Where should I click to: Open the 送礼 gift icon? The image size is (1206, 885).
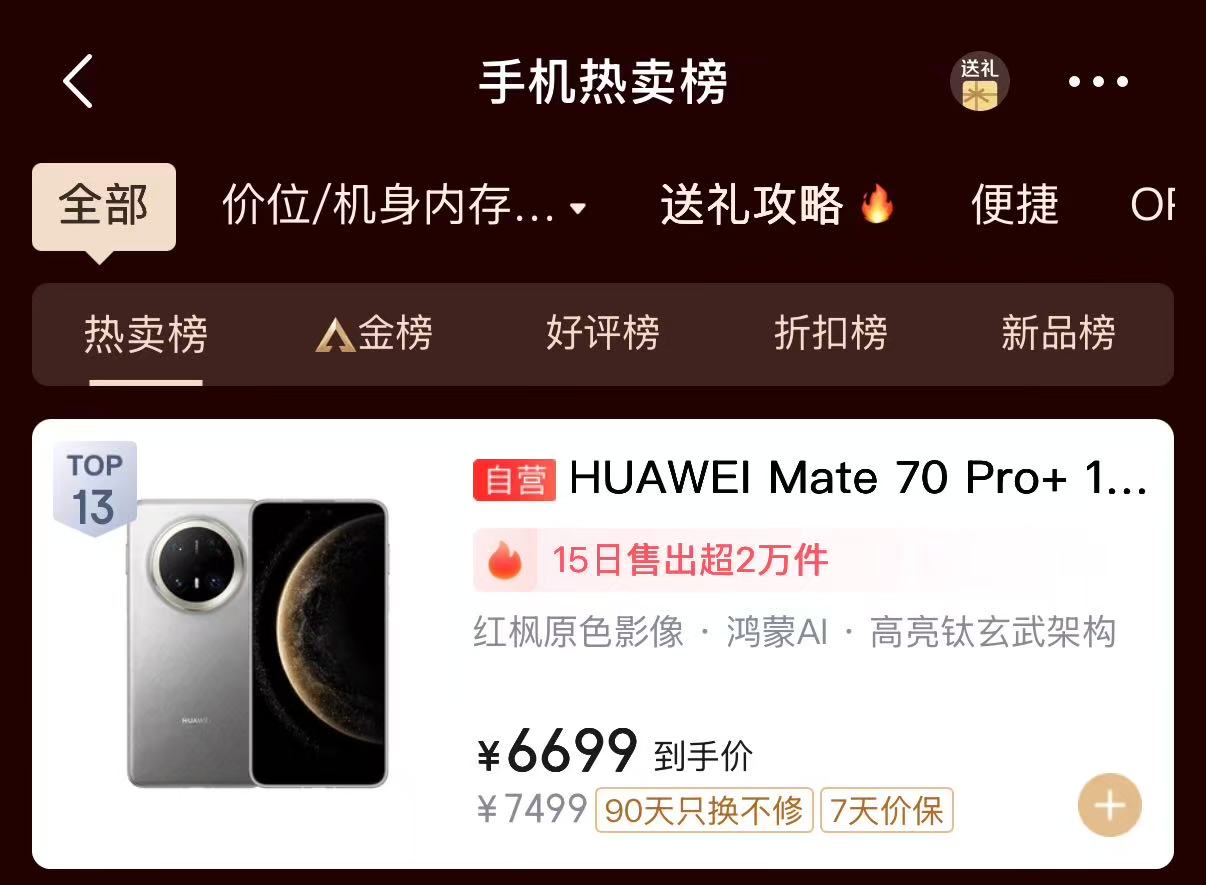pos(979,81)
